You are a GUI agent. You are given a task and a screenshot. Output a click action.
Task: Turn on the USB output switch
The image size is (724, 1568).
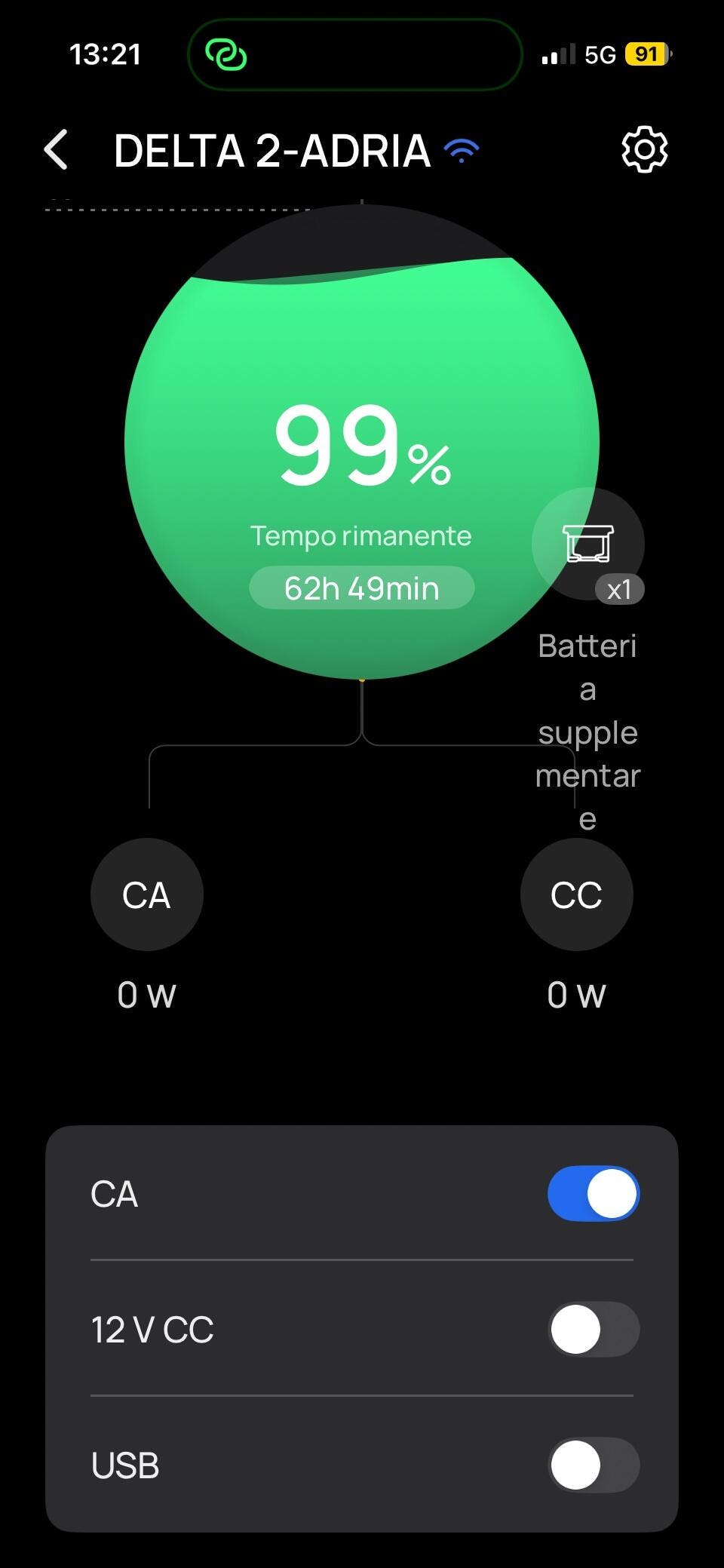[x=594, y=1465]
